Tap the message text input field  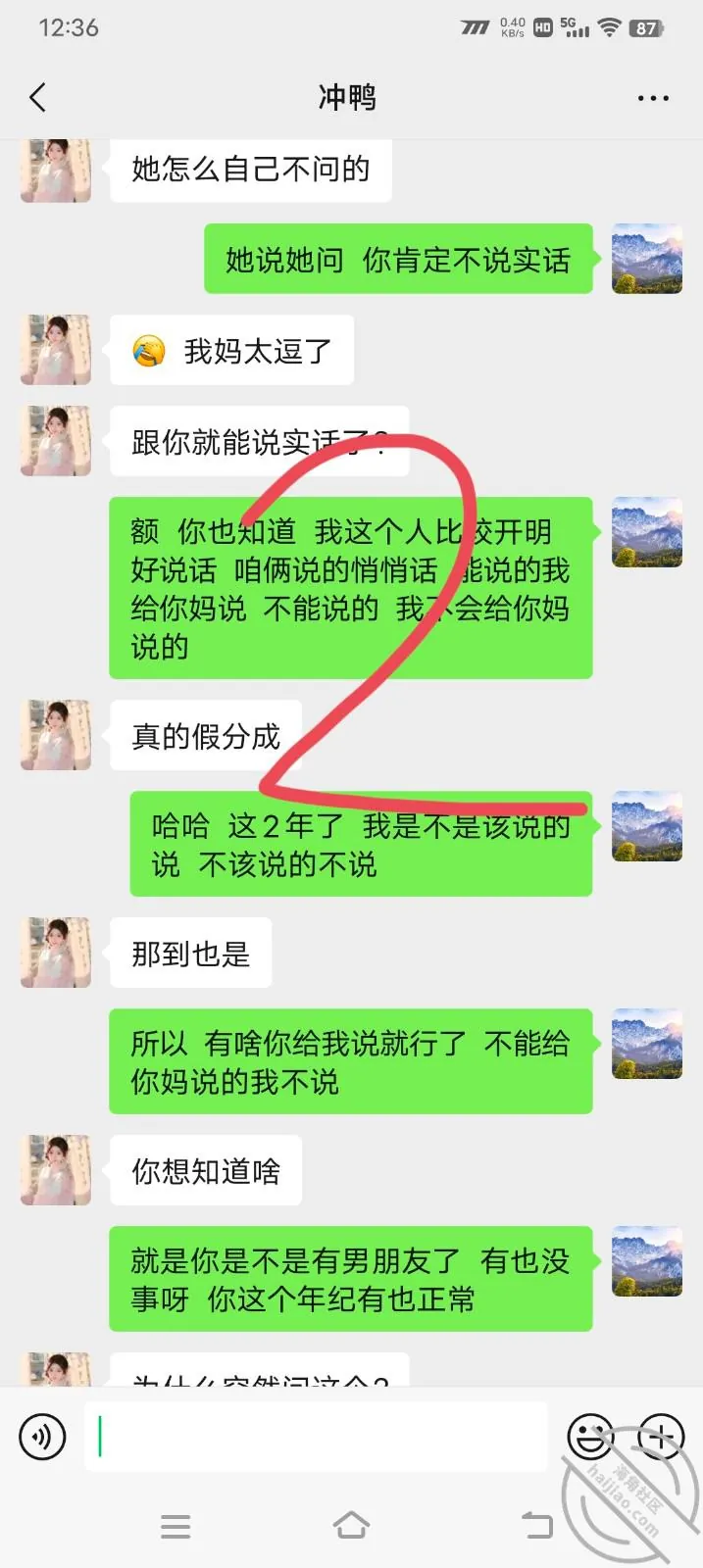[316, 1437]
